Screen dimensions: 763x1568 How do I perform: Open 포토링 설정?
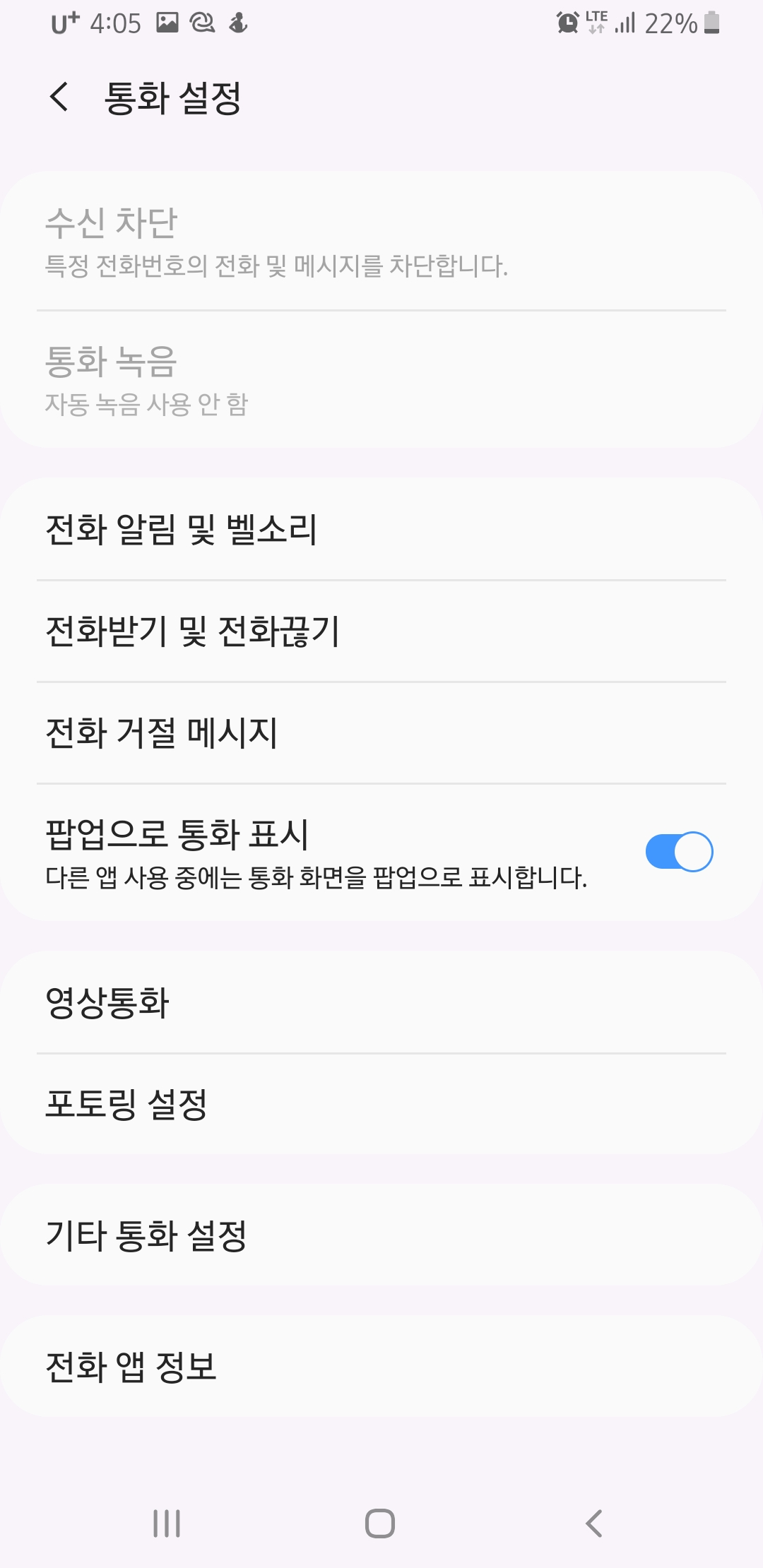click(x=381, y=1104)
